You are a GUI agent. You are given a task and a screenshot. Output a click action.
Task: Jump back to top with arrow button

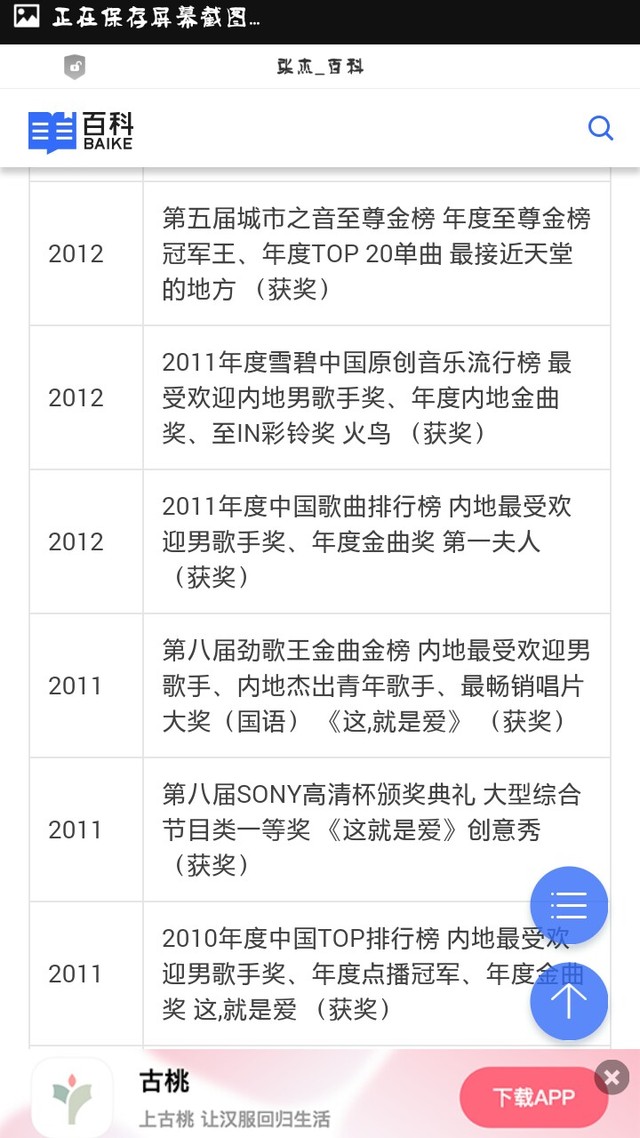tap(569, 1001)
